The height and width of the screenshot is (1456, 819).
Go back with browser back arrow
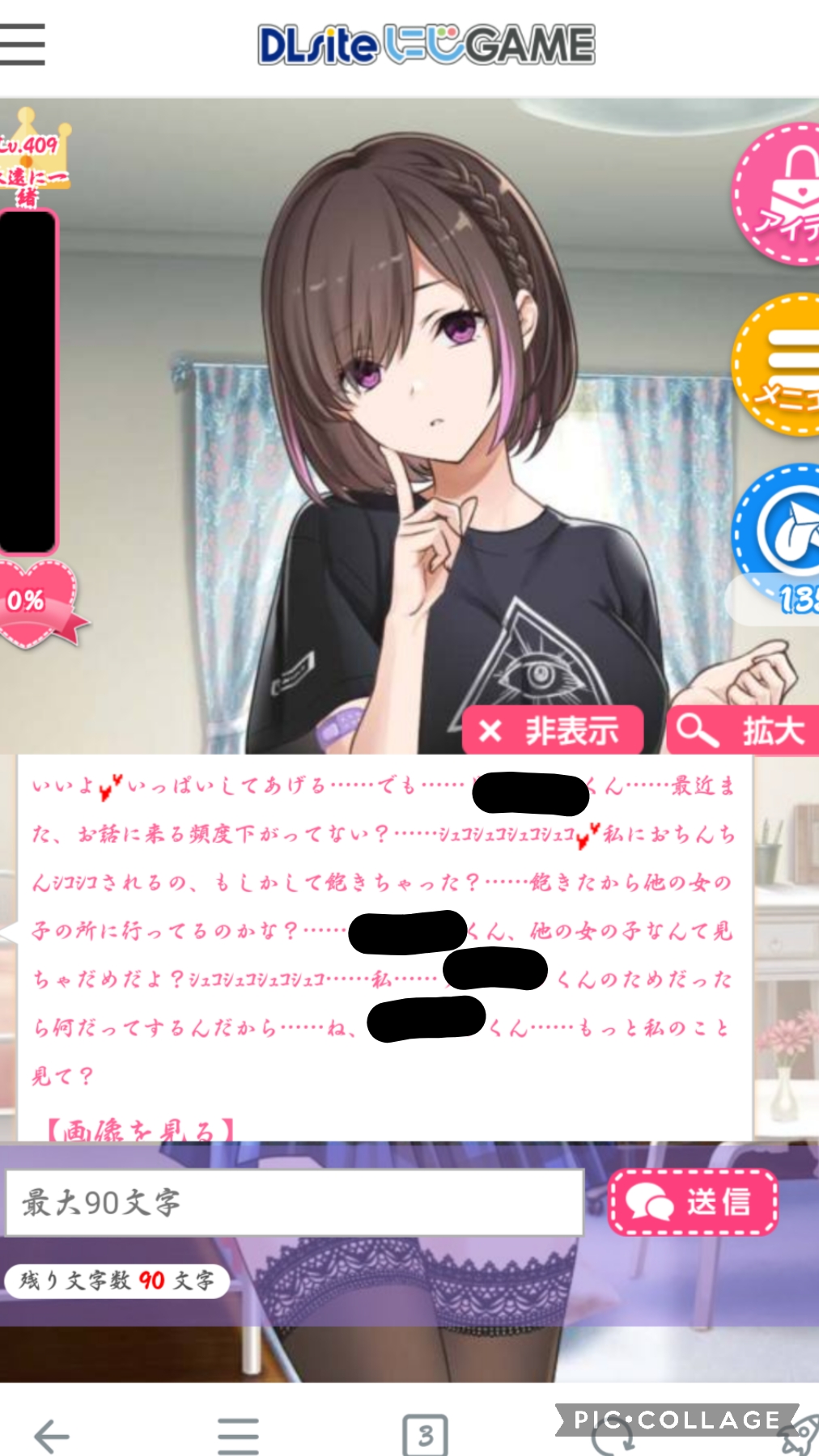click(52, 1435)
